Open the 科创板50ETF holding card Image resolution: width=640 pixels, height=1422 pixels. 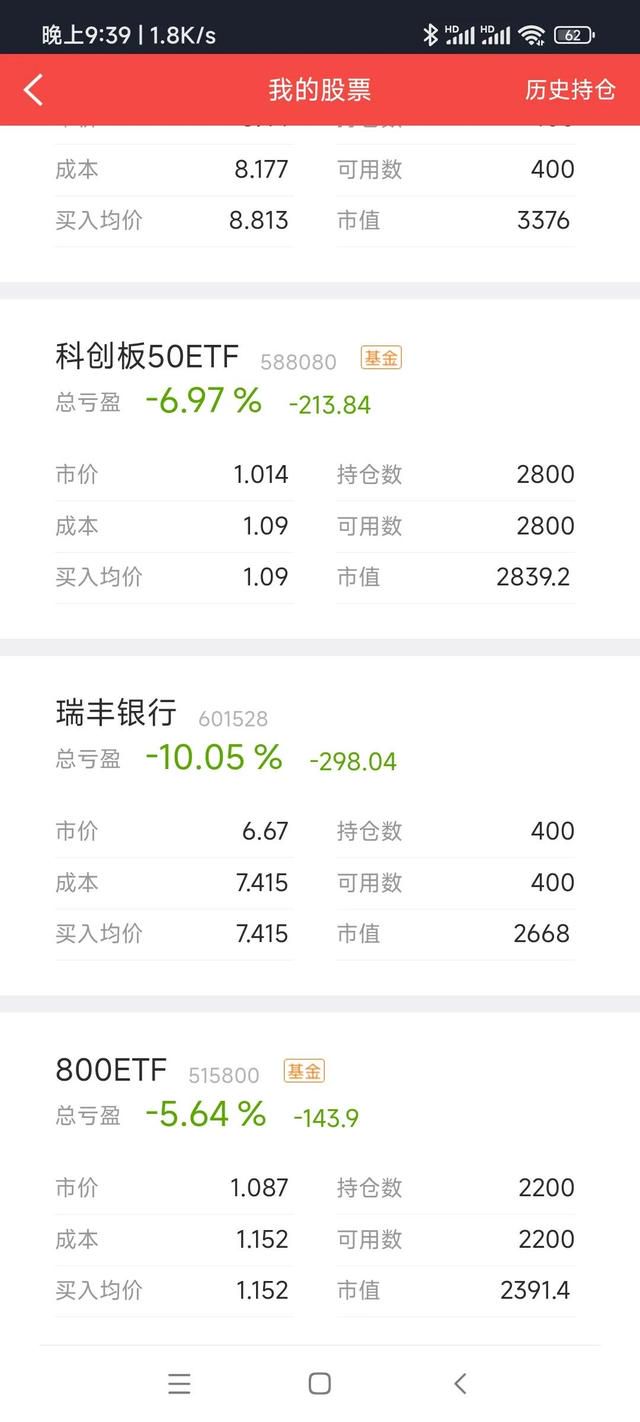tap(320, 468)
